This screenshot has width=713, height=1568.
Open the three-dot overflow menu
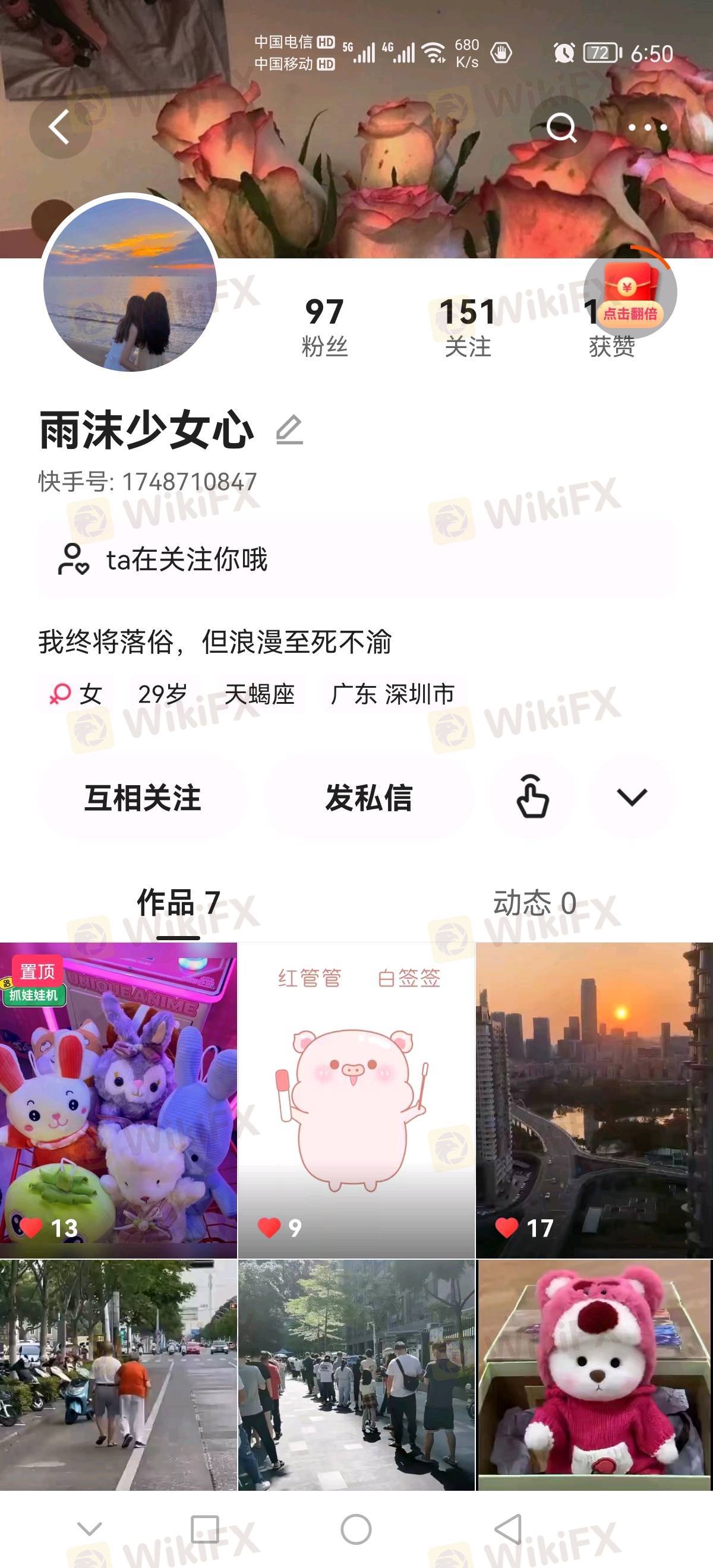647,127
